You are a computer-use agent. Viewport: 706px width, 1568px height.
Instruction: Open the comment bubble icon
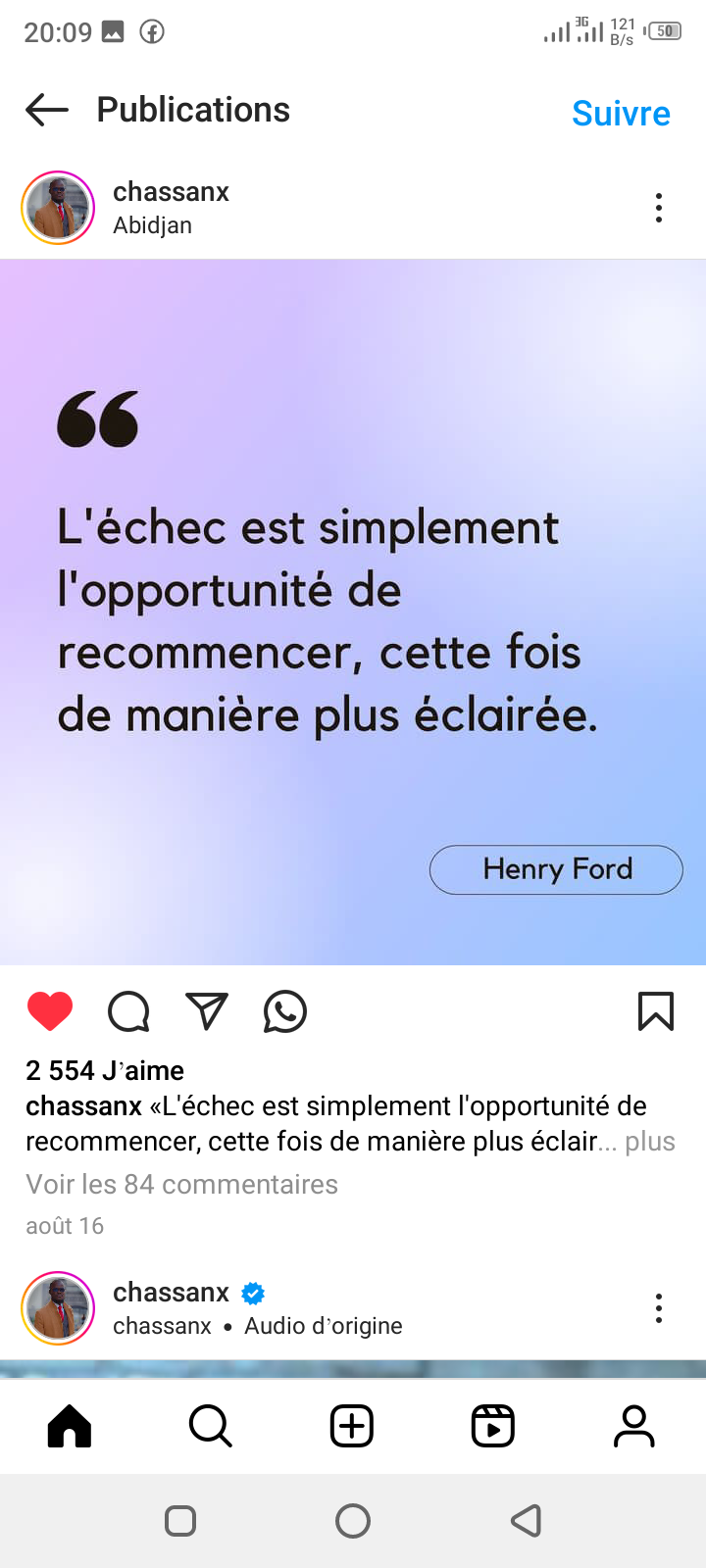click(128, 1011)
